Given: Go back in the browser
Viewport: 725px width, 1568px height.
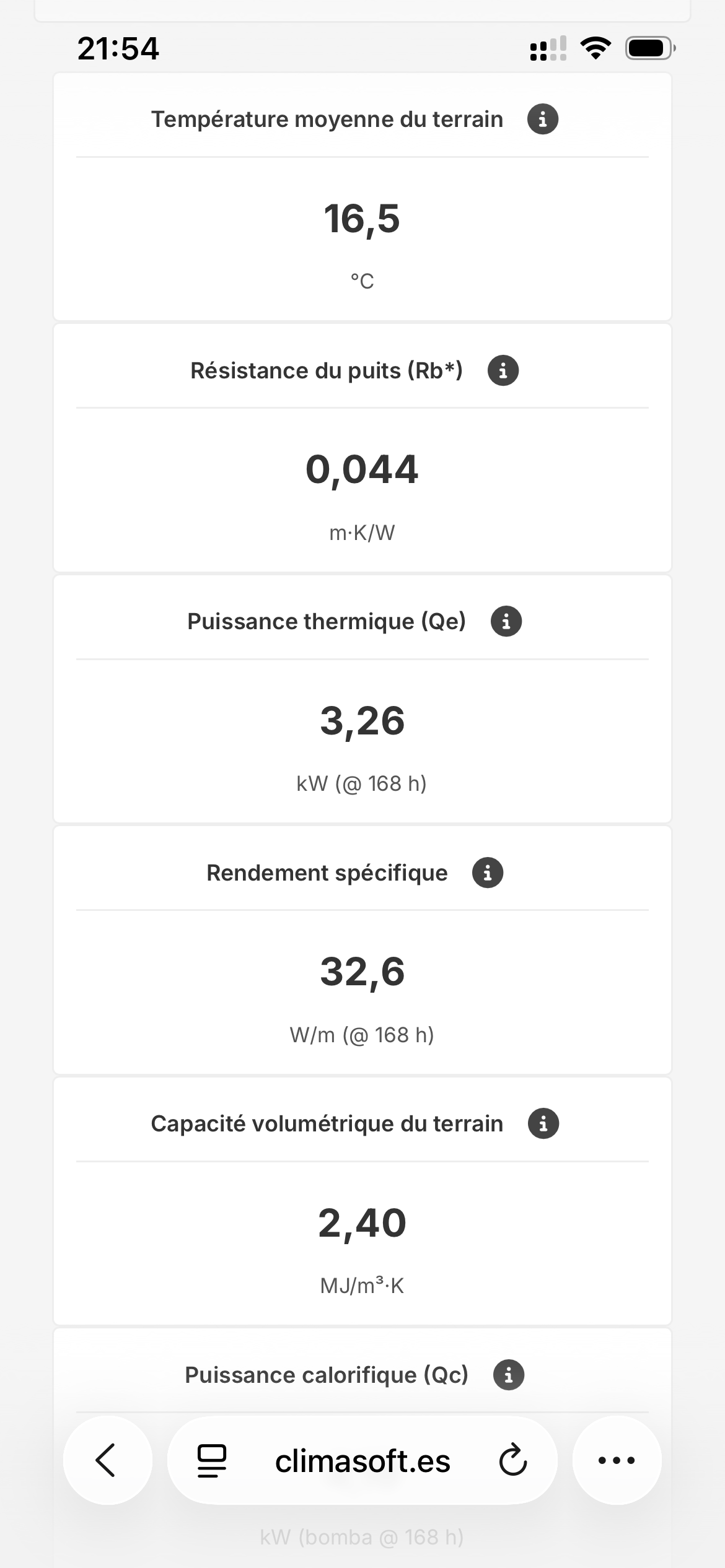Looking at the screenshot, I should click(x=107, y=1460).
